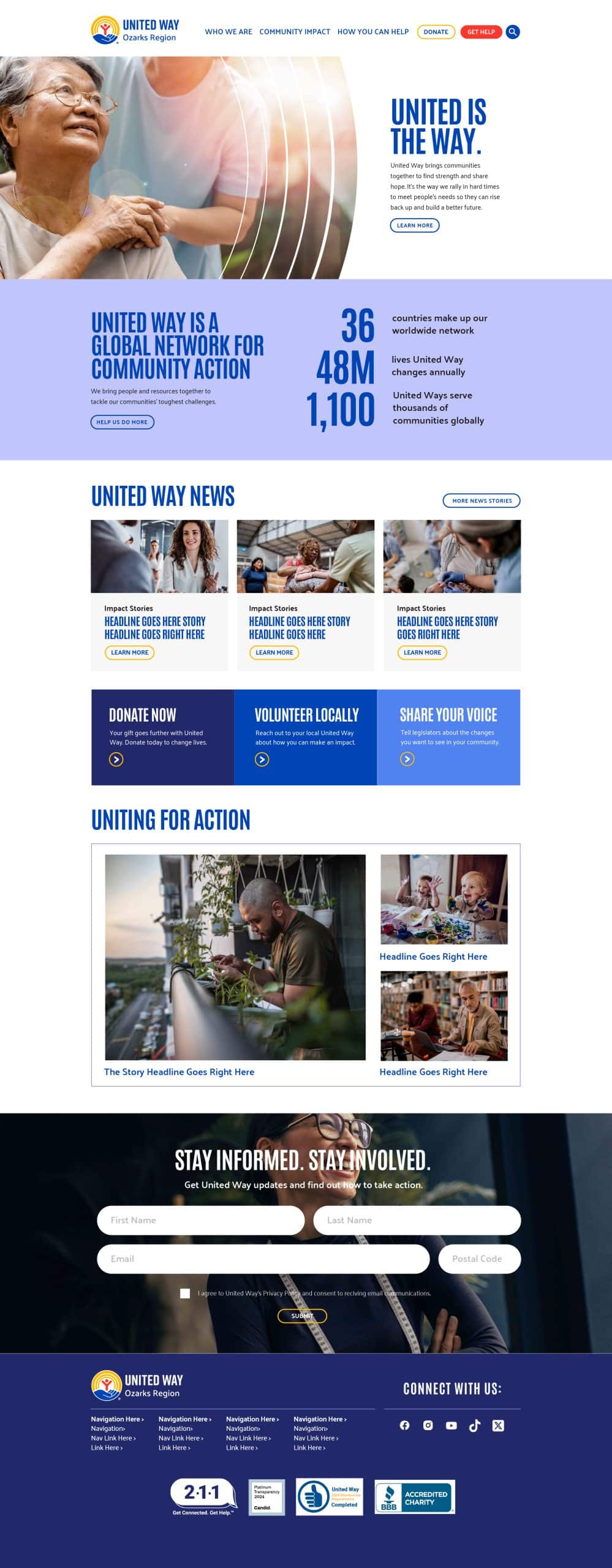612x1568 pixels.
Task: Enter text in the First Name field
Action: [x=200, y=1220]
